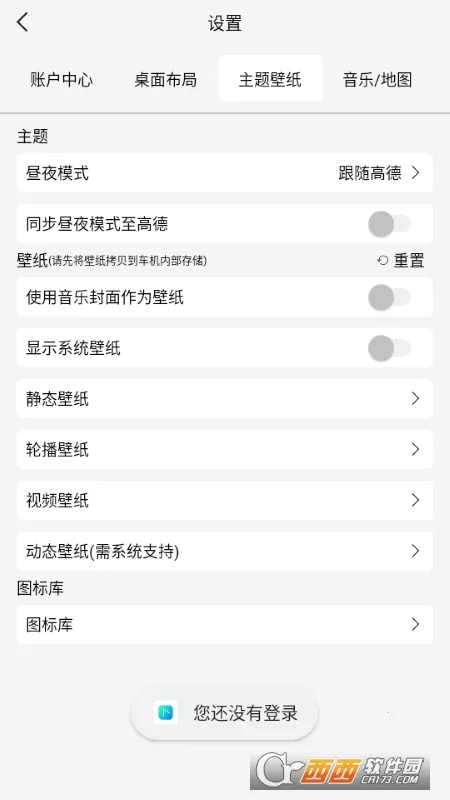Switch to the 账户中心 tab
The height and width of the screenshot is (800, 450).
click(x=62, y=80)
